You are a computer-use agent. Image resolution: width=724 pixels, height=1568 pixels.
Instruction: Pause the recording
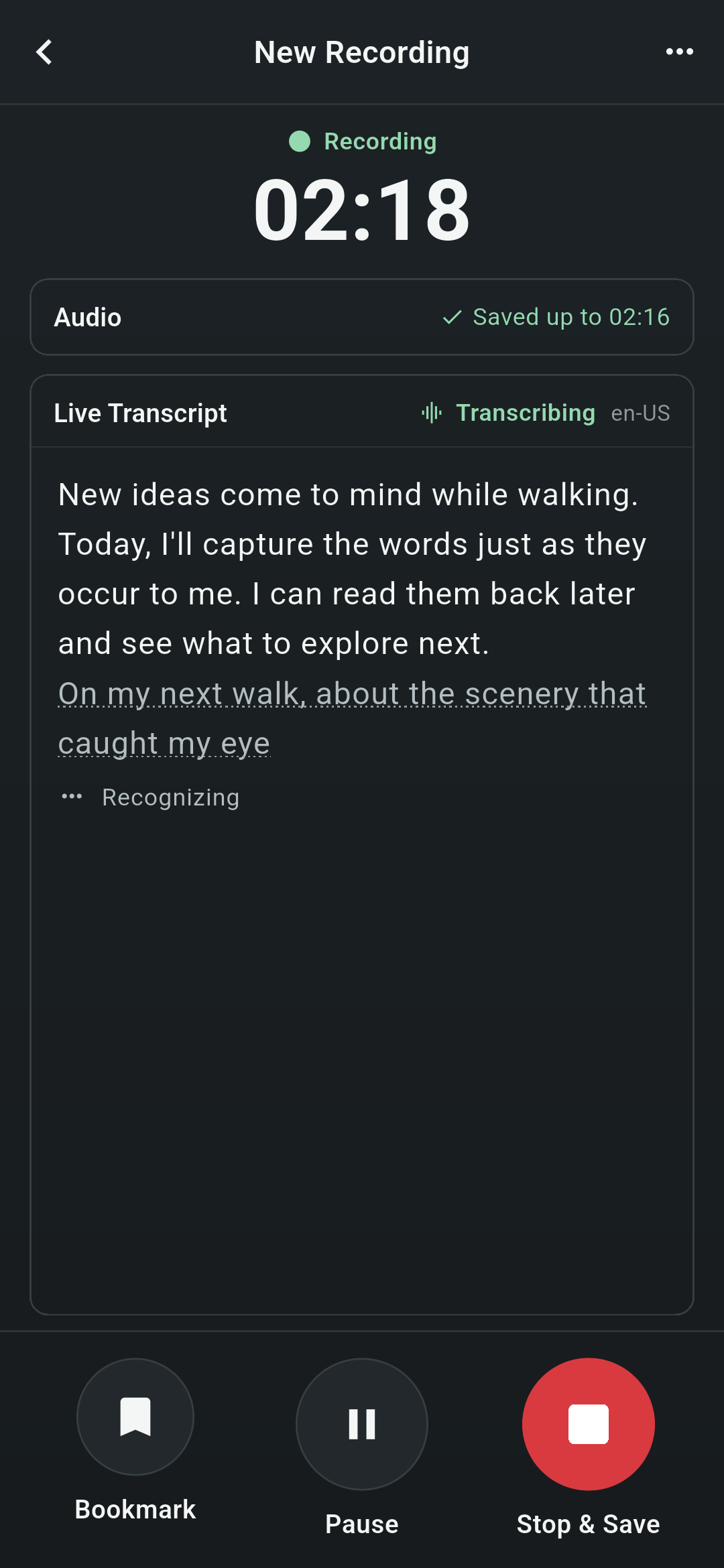(x=362, y=1424)
